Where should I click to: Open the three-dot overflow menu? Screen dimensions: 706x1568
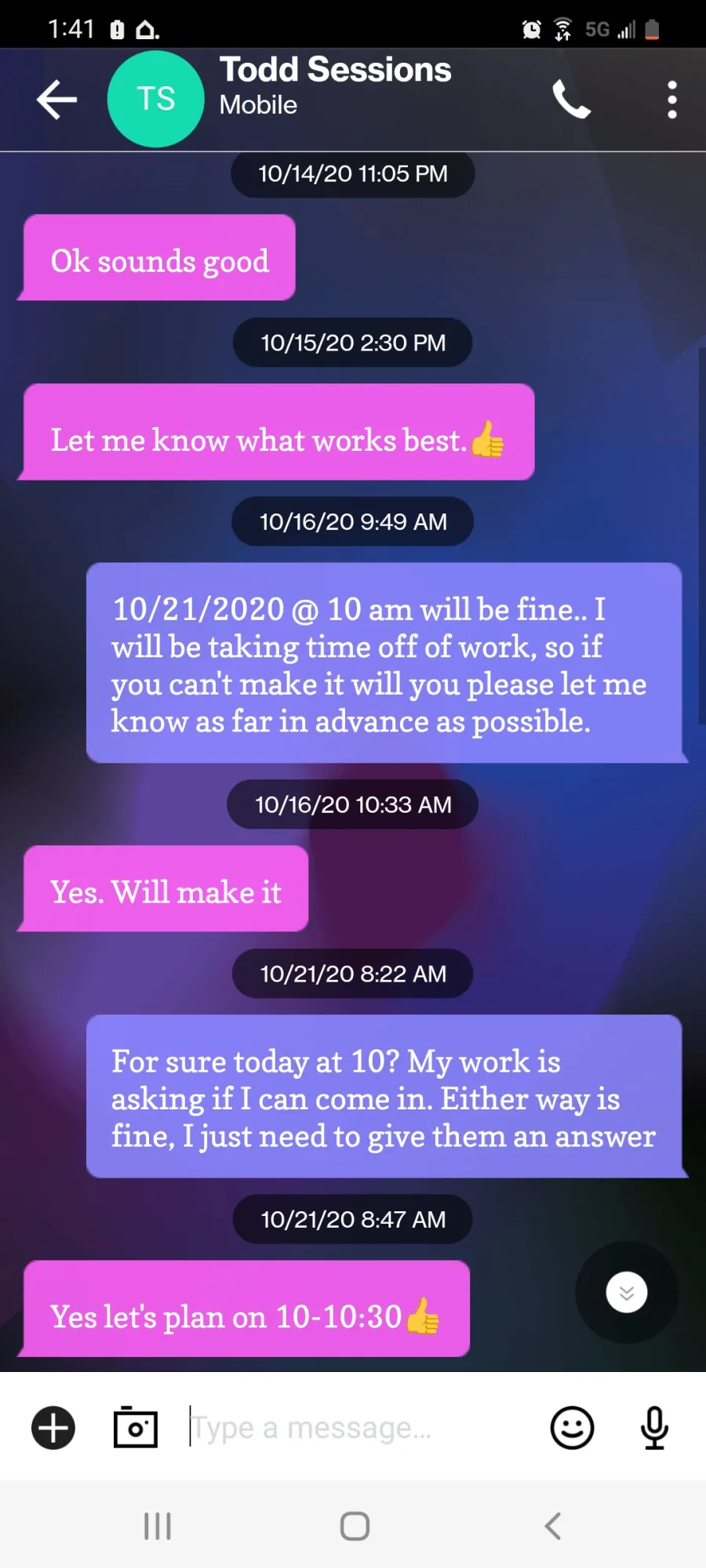pos(671,100)
